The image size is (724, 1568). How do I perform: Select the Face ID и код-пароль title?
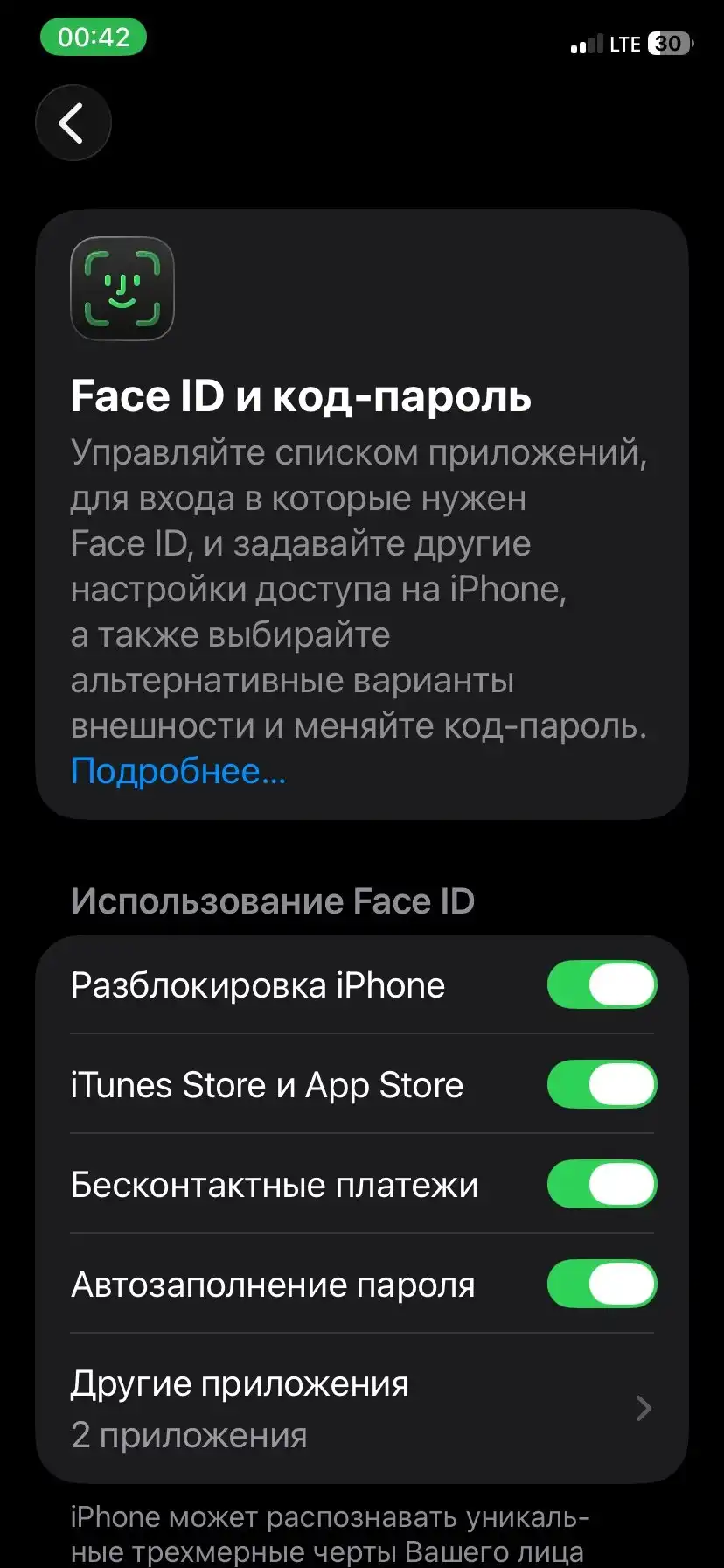coord(300,396)
